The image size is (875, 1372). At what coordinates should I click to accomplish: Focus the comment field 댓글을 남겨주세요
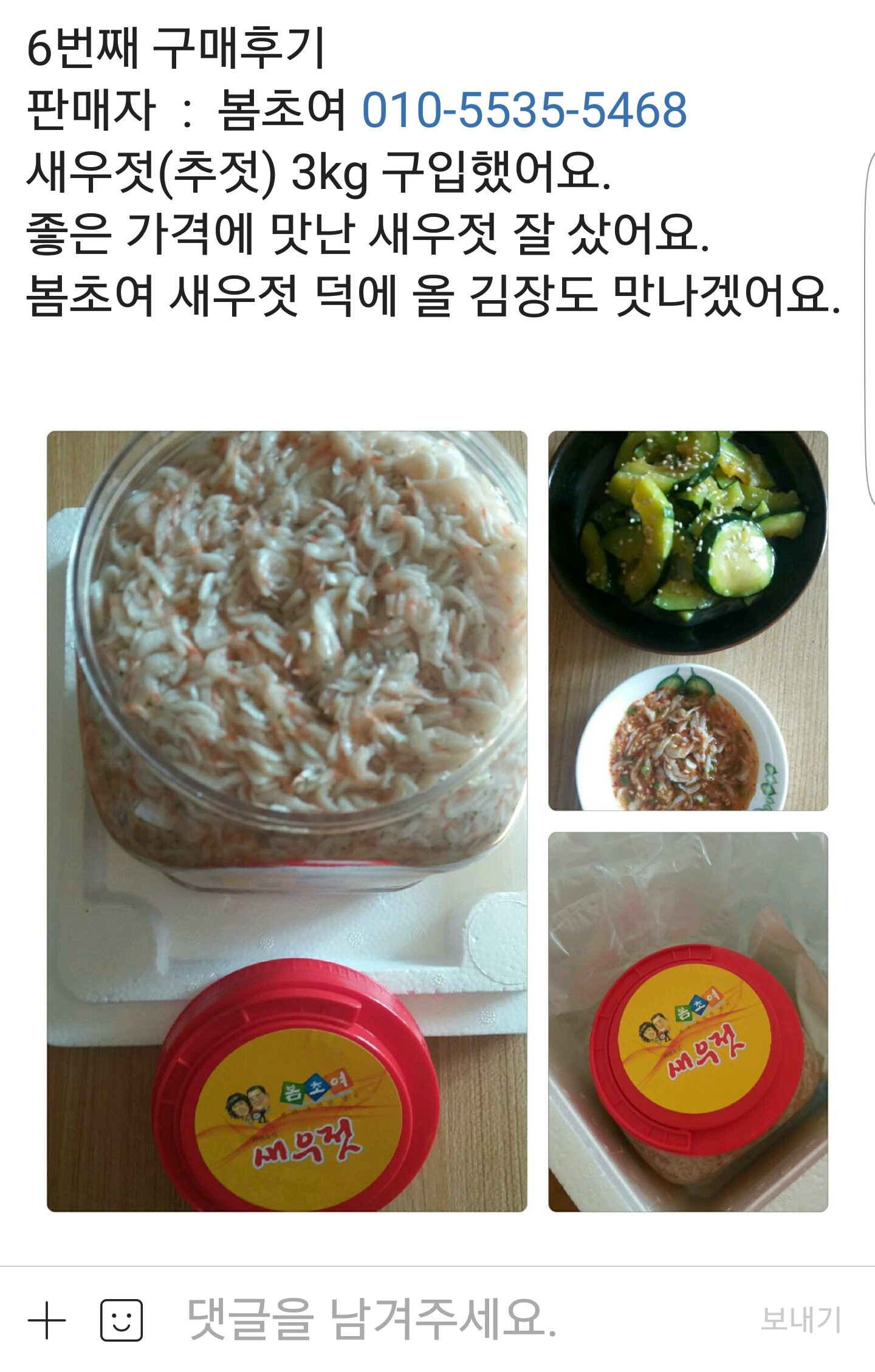click(425, 1320)
